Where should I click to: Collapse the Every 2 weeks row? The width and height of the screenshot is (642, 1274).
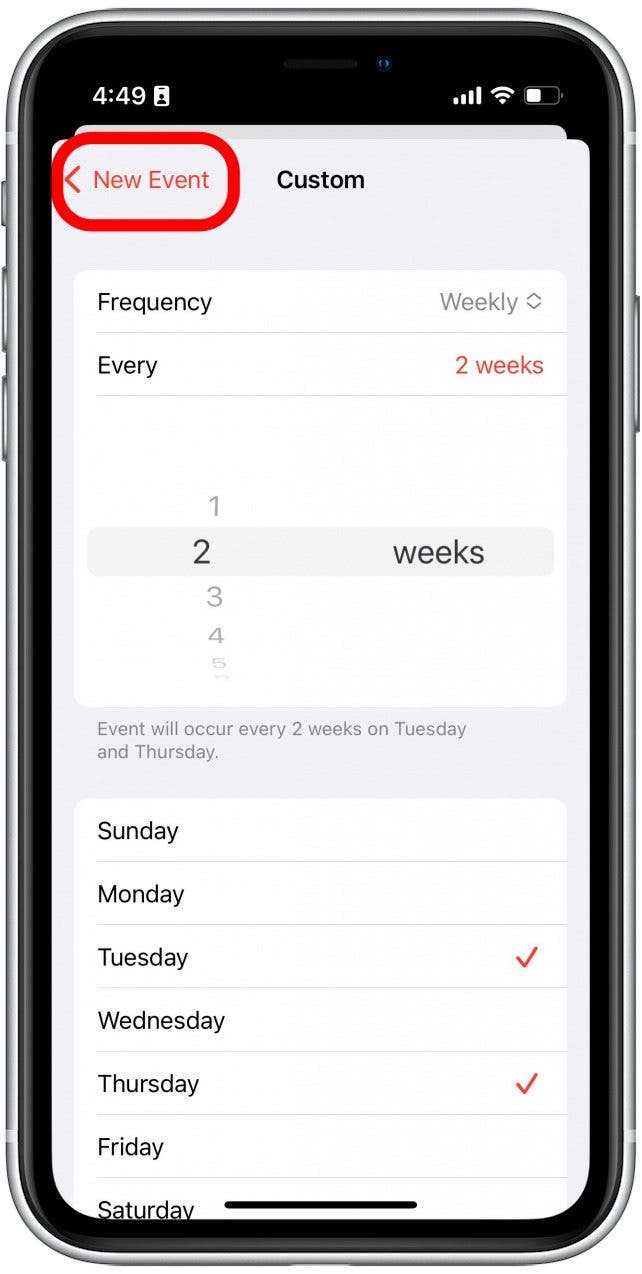click(320, 365)
